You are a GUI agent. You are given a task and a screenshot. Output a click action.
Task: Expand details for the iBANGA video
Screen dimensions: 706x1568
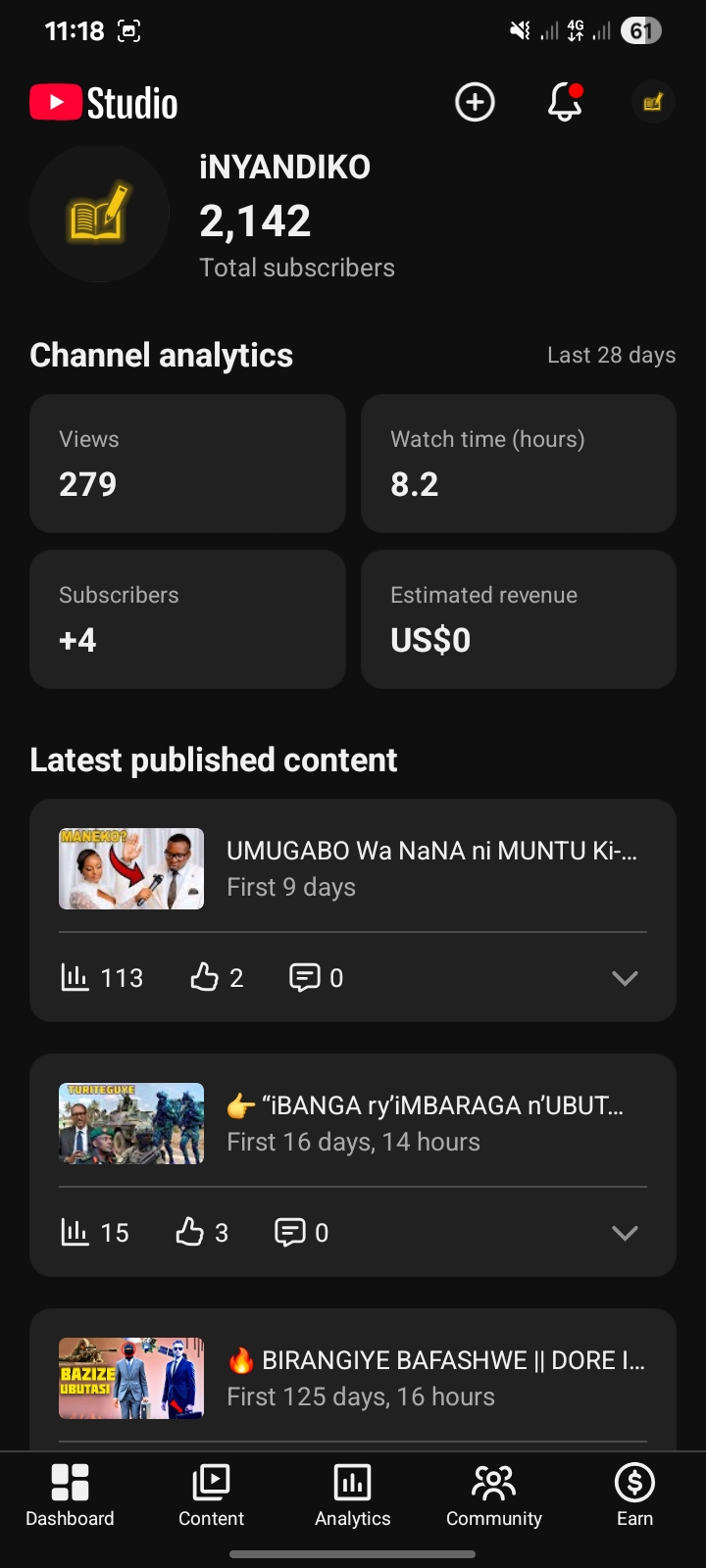click(625, 1233)
